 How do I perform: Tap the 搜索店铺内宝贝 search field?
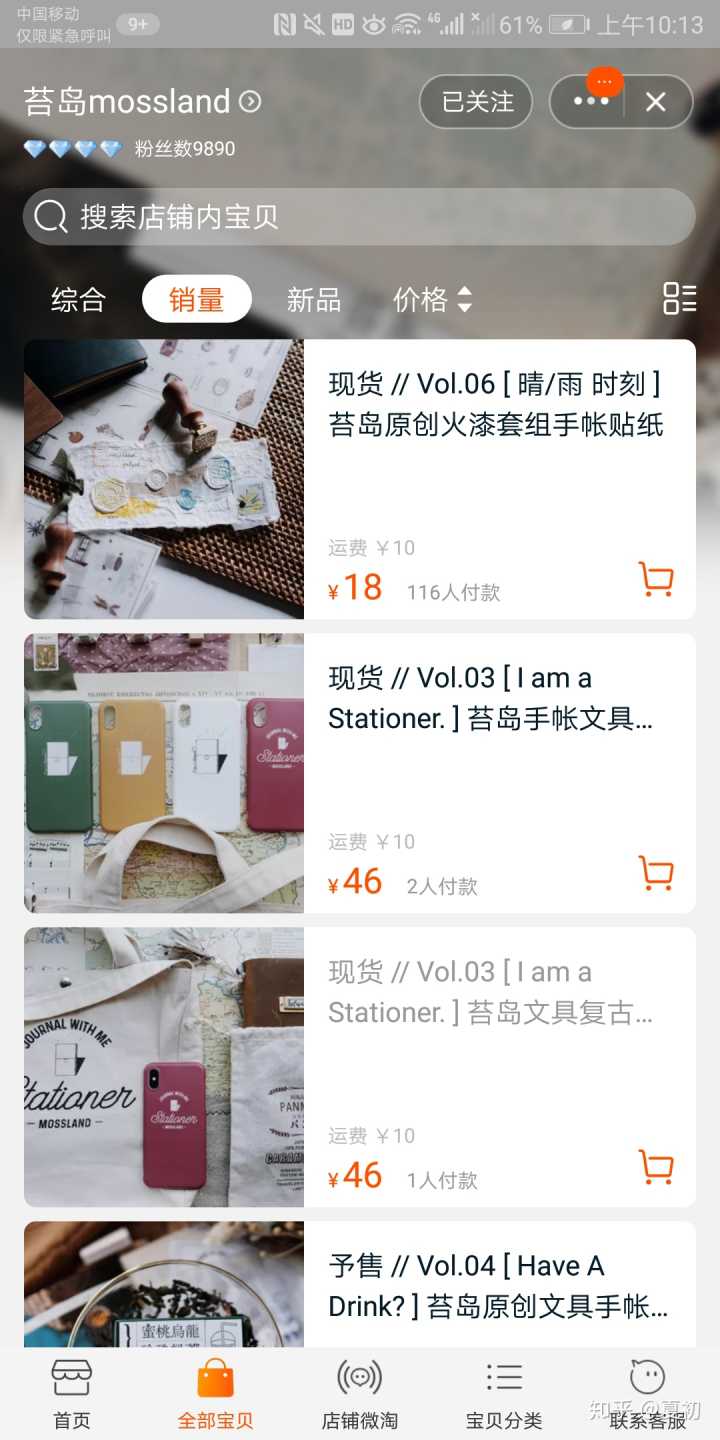point(358,217)
